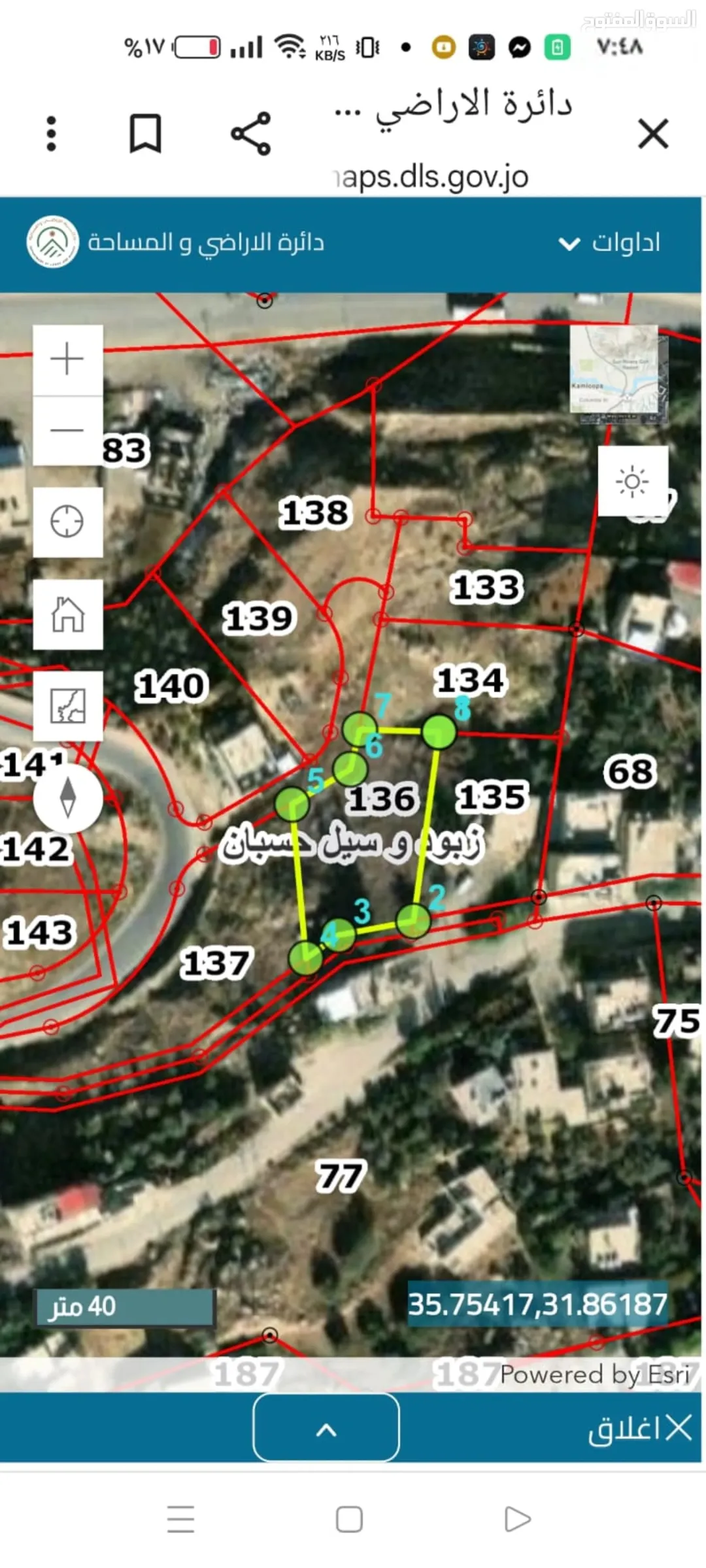Reset the compass orientation
The image size is (706, 1568).
pyautogui.click(x=67, y=798)
